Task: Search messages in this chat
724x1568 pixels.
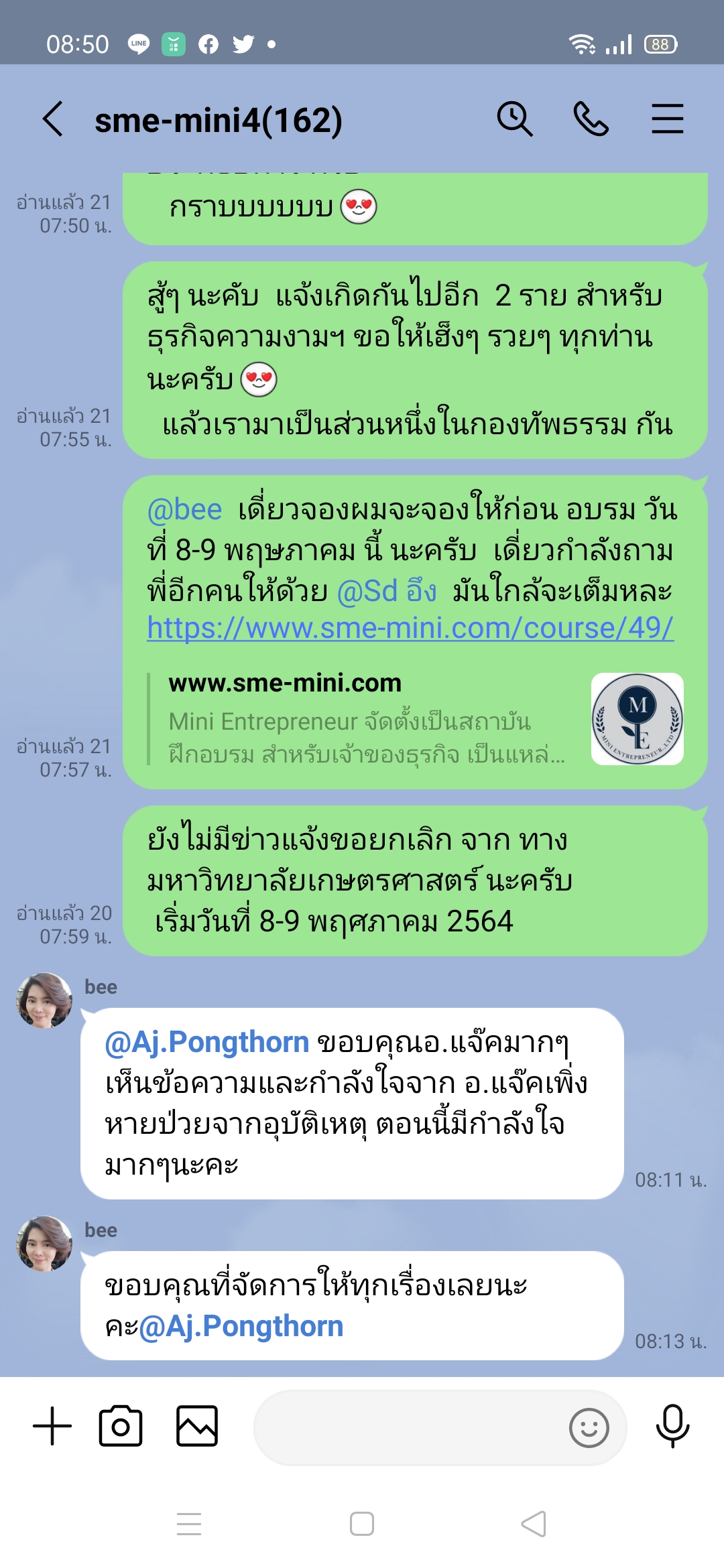Action: coord(514,119)
